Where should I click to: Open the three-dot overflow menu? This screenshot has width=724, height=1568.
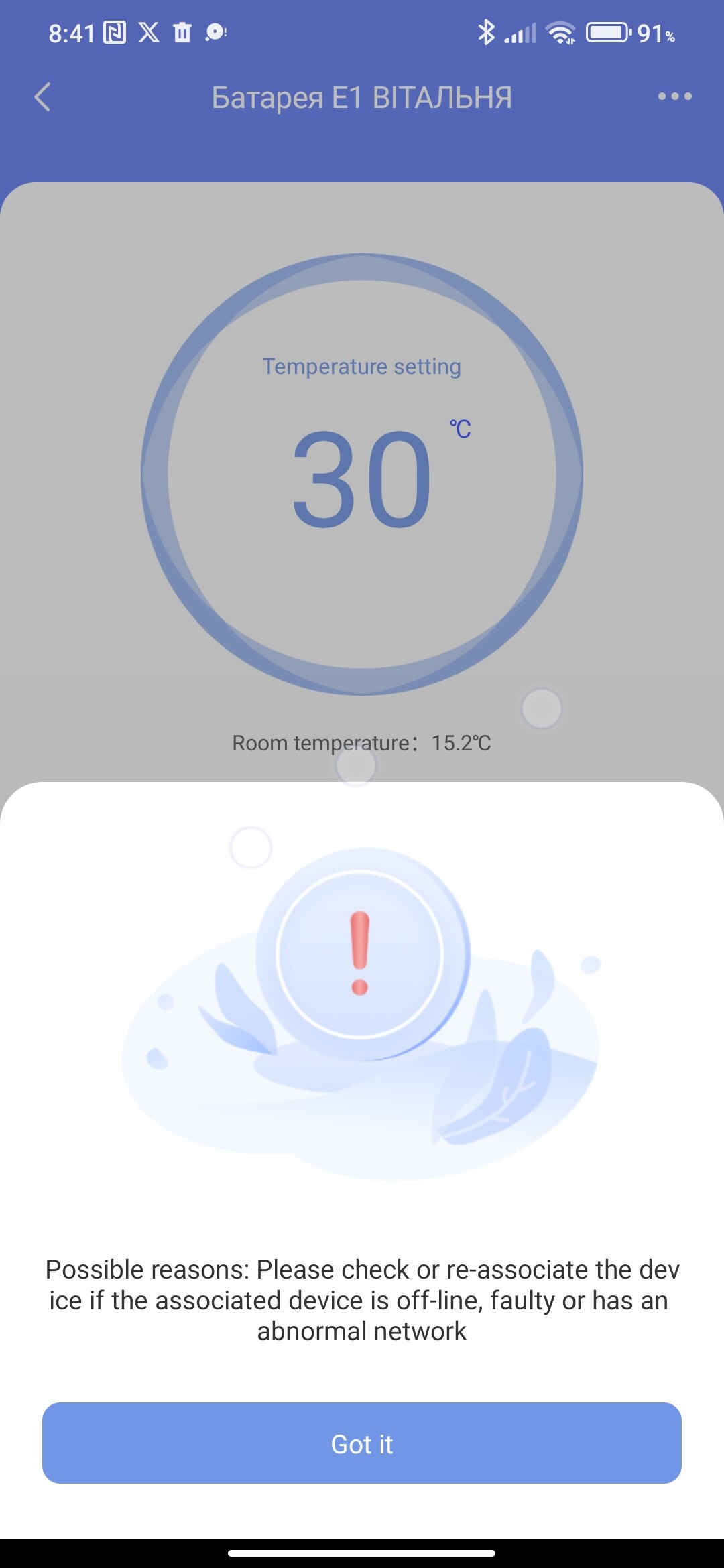674,96
